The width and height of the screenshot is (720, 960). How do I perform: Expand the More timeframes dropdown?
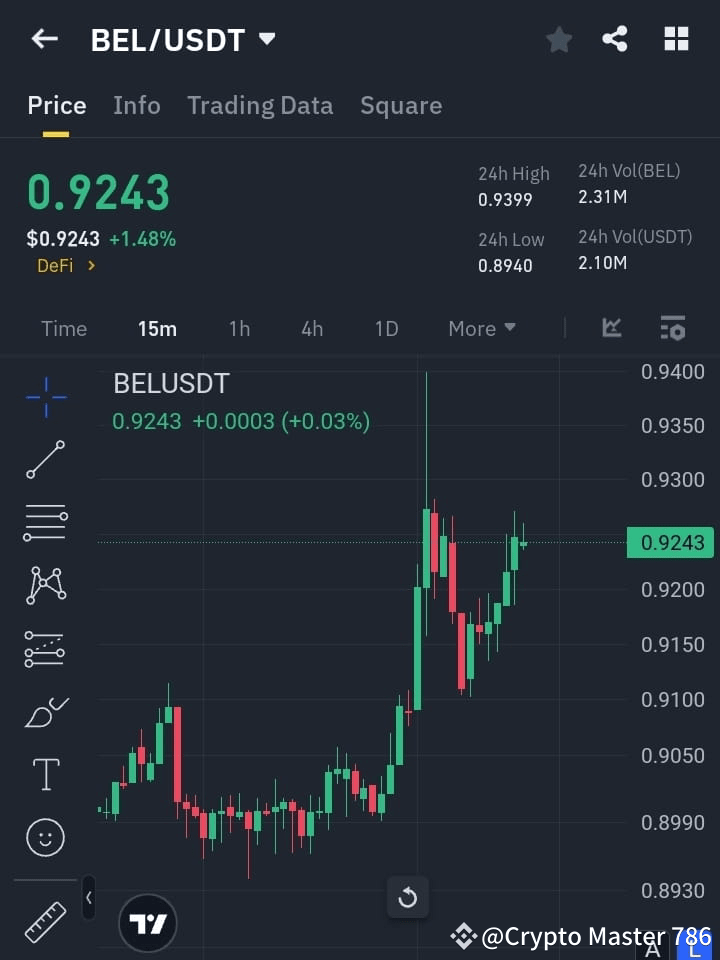click(481, 328)
